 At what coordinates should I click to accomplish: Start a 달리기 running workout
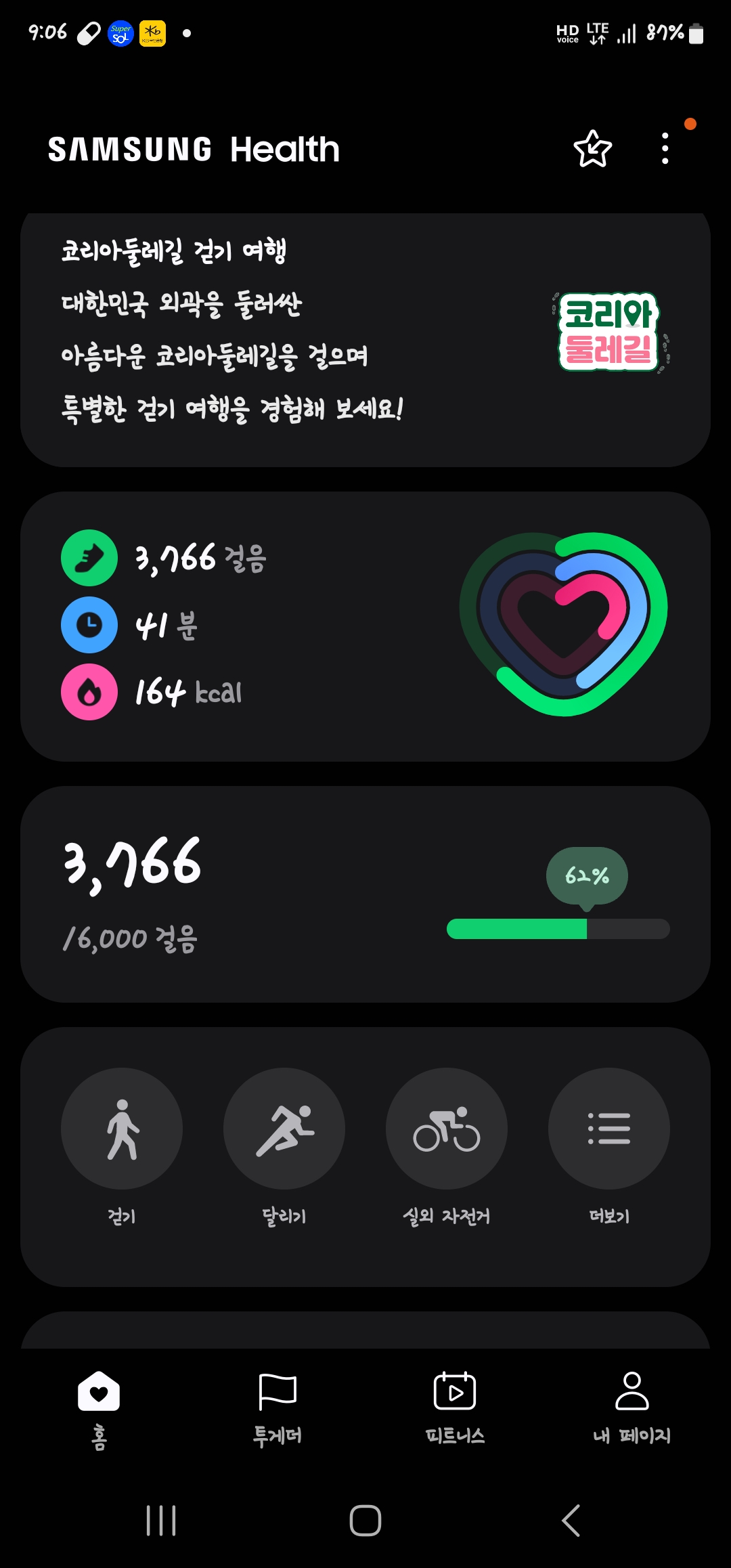tap(284, 1129)
